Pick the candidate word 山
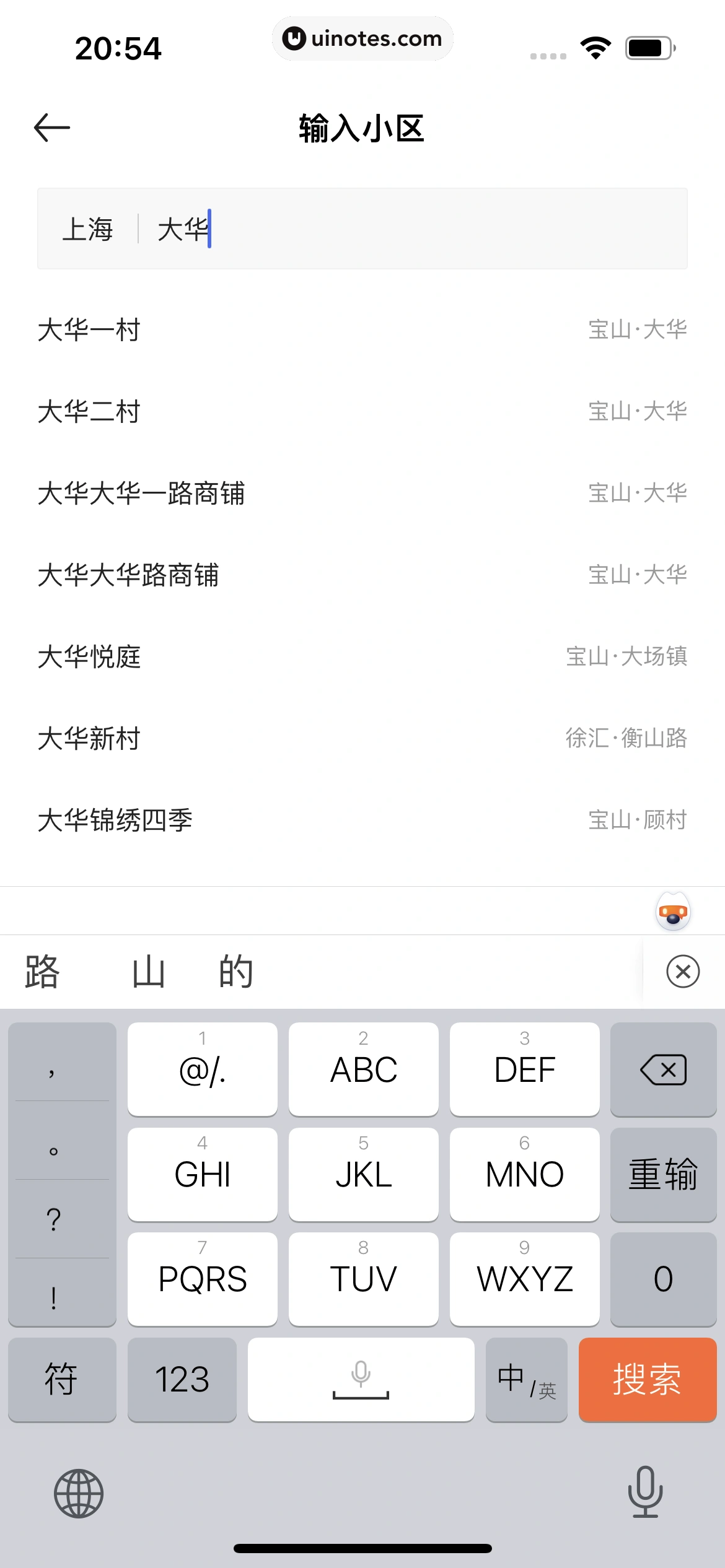Screen dimensions: 725x1568 coord(148,971)
